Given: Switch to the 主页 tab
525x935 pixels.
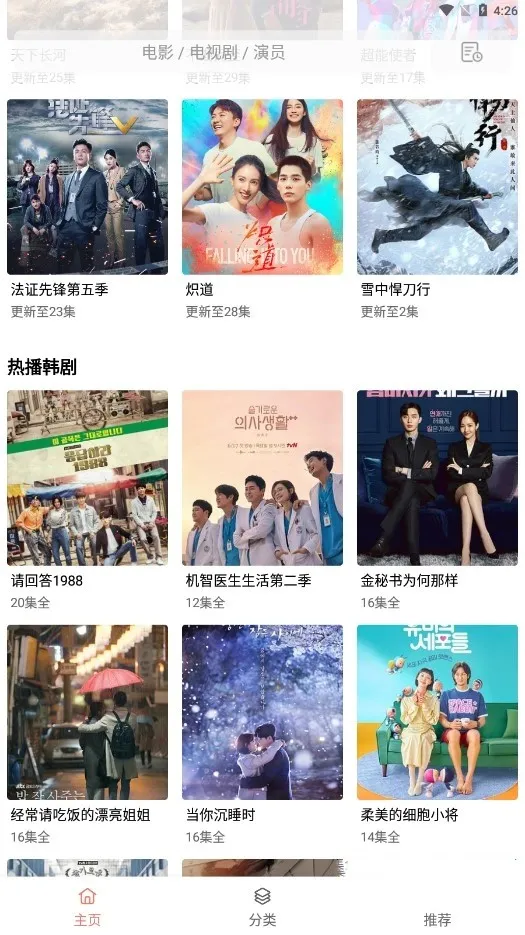Looking at the screenshot, I should 87,906.
